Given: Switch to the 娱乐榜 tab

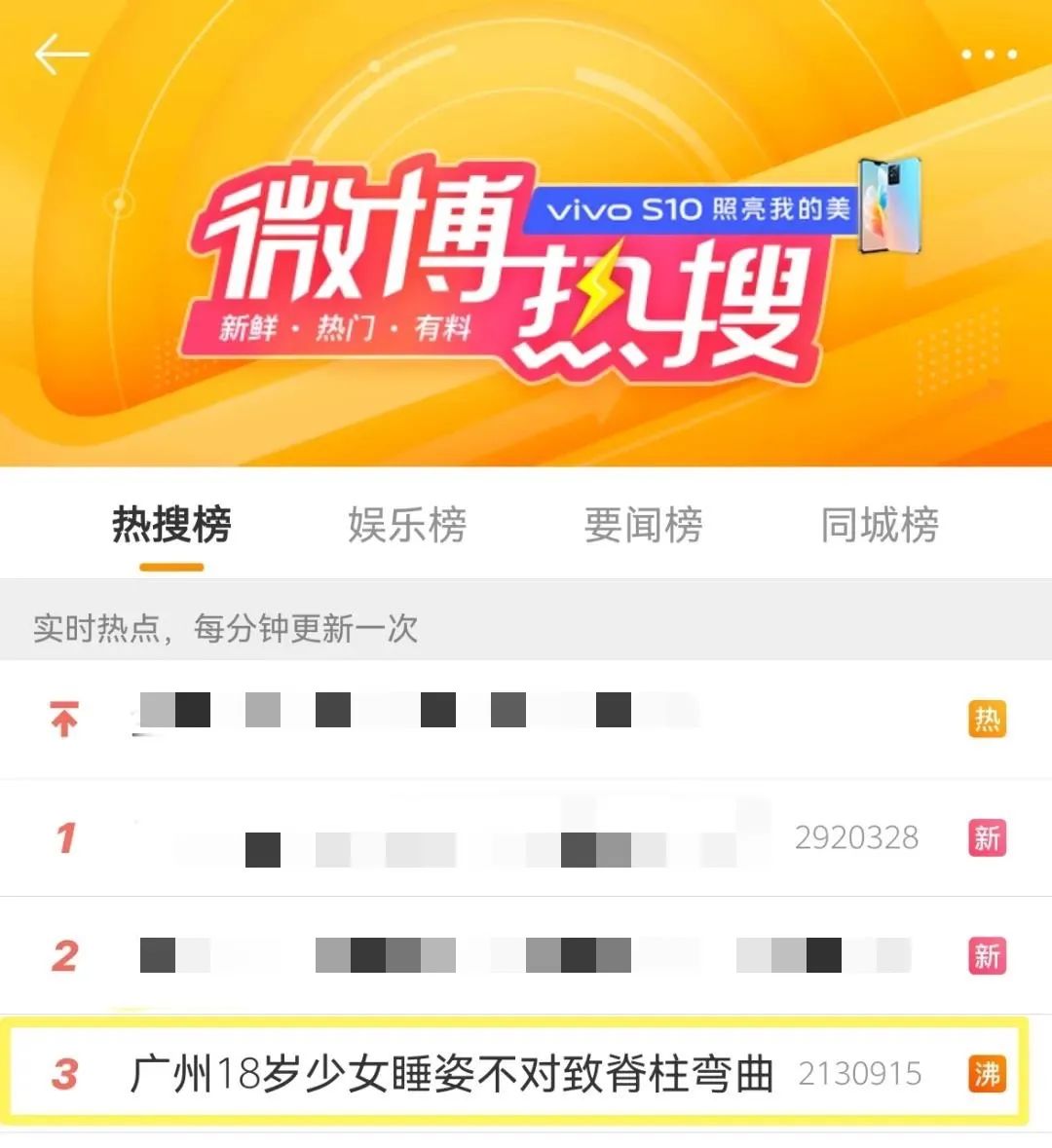Looking at the screenshot, I should (407, 526).
